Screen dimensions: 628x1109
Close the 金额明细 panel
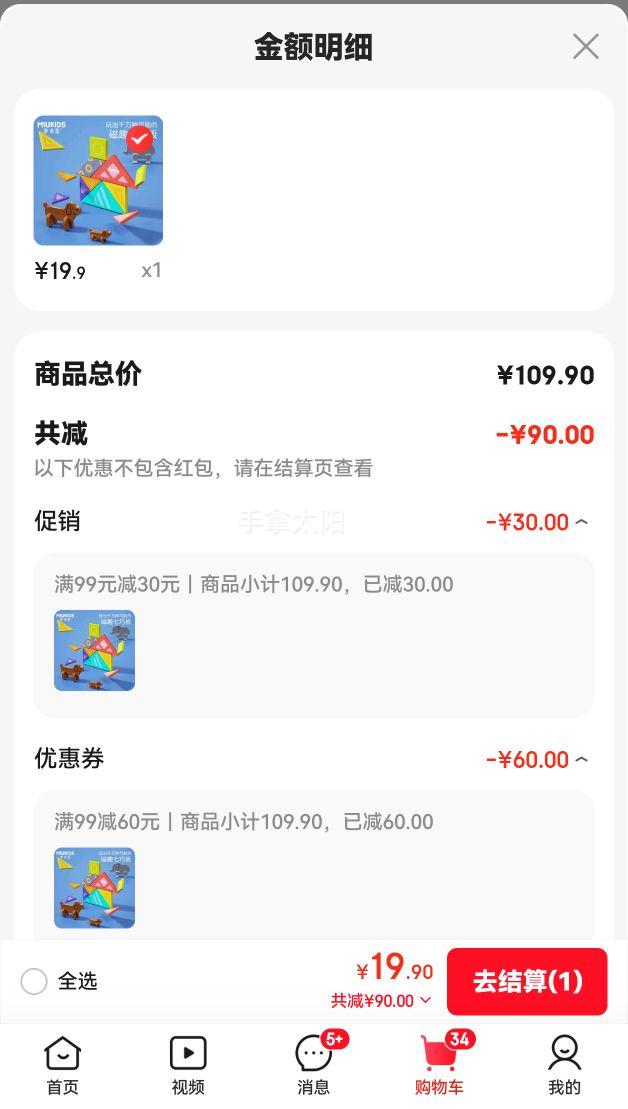(585, 46)
